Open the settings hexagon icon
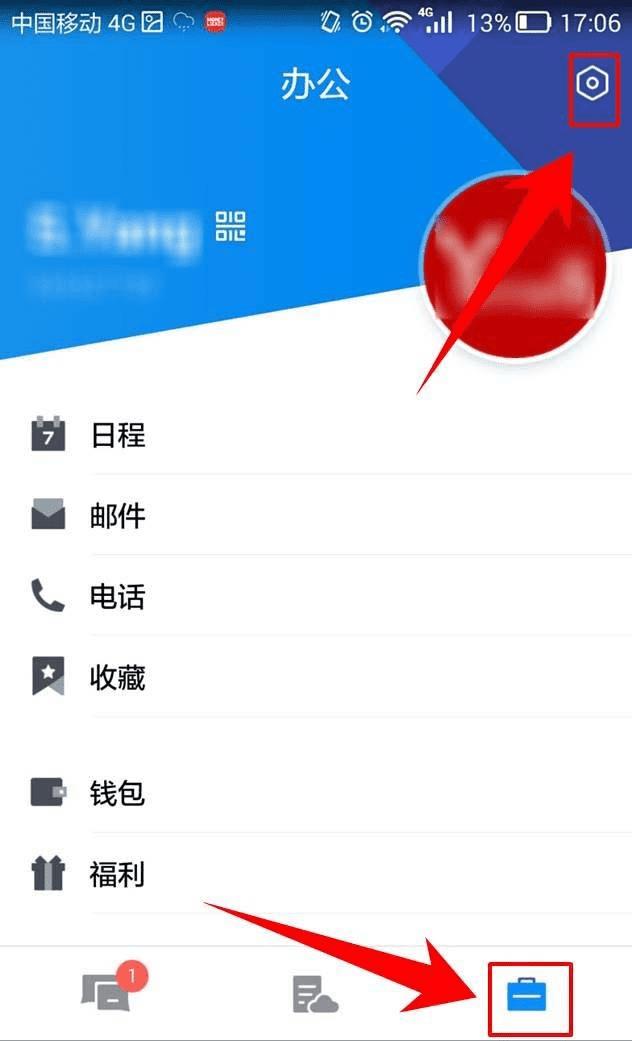Screen dimensions: 632x1041 pos(593,85)
